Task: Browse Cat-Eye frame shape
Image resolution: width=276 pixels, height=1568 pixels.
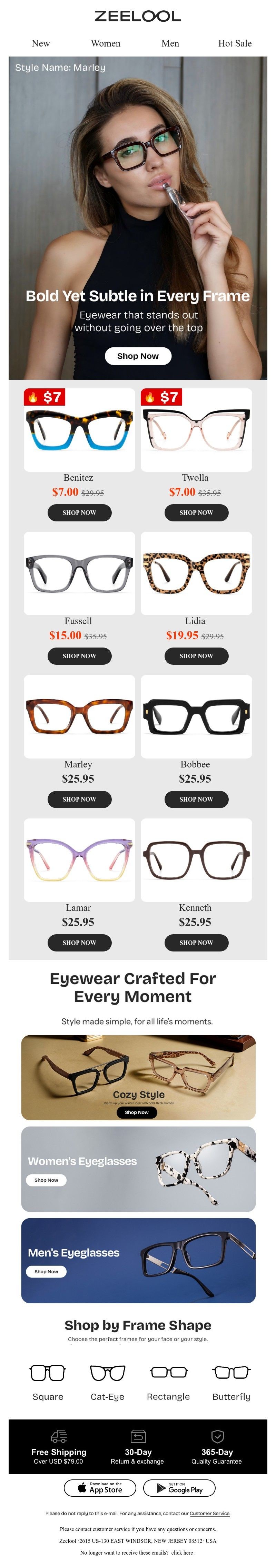Action: pos(107,1382)
